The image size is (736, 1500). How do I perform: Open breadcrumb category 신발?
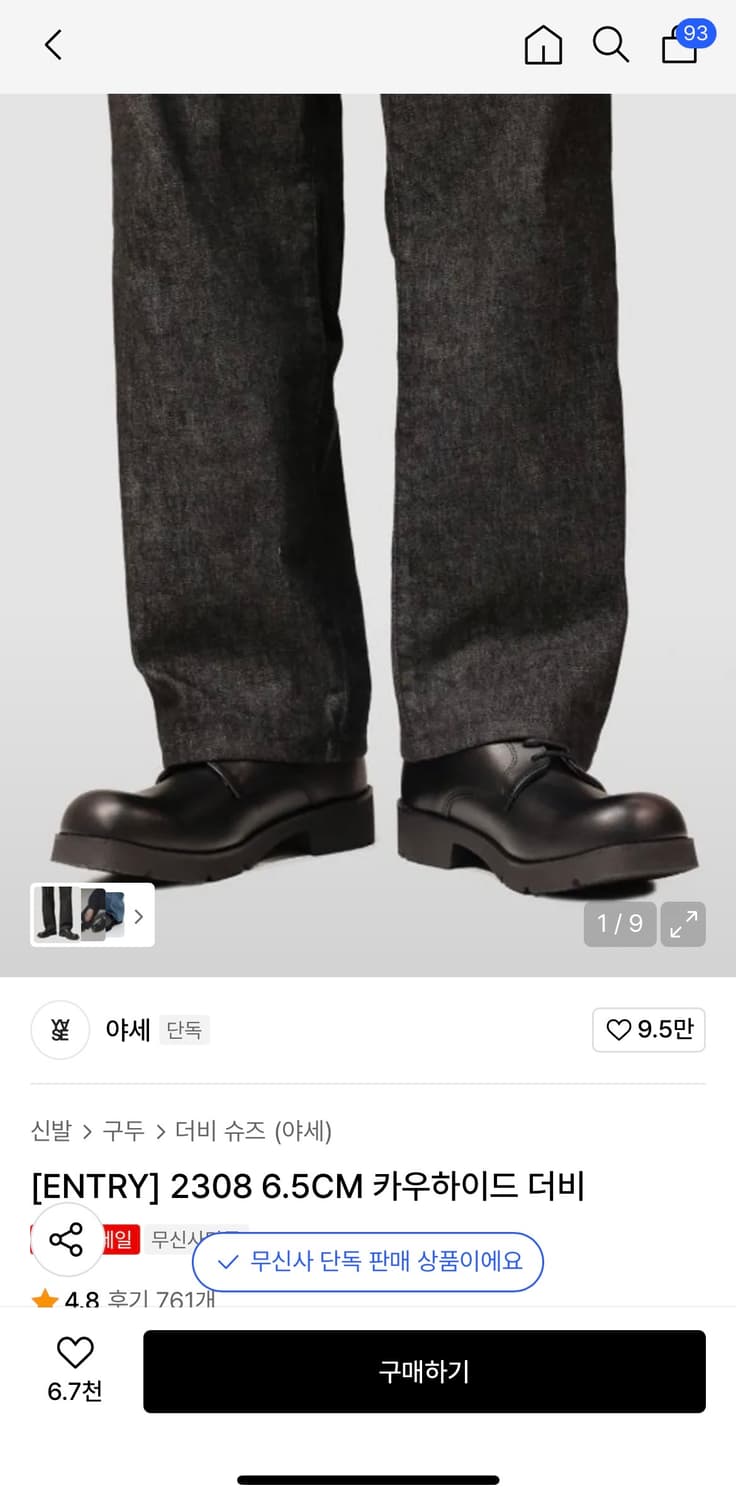51,1132
